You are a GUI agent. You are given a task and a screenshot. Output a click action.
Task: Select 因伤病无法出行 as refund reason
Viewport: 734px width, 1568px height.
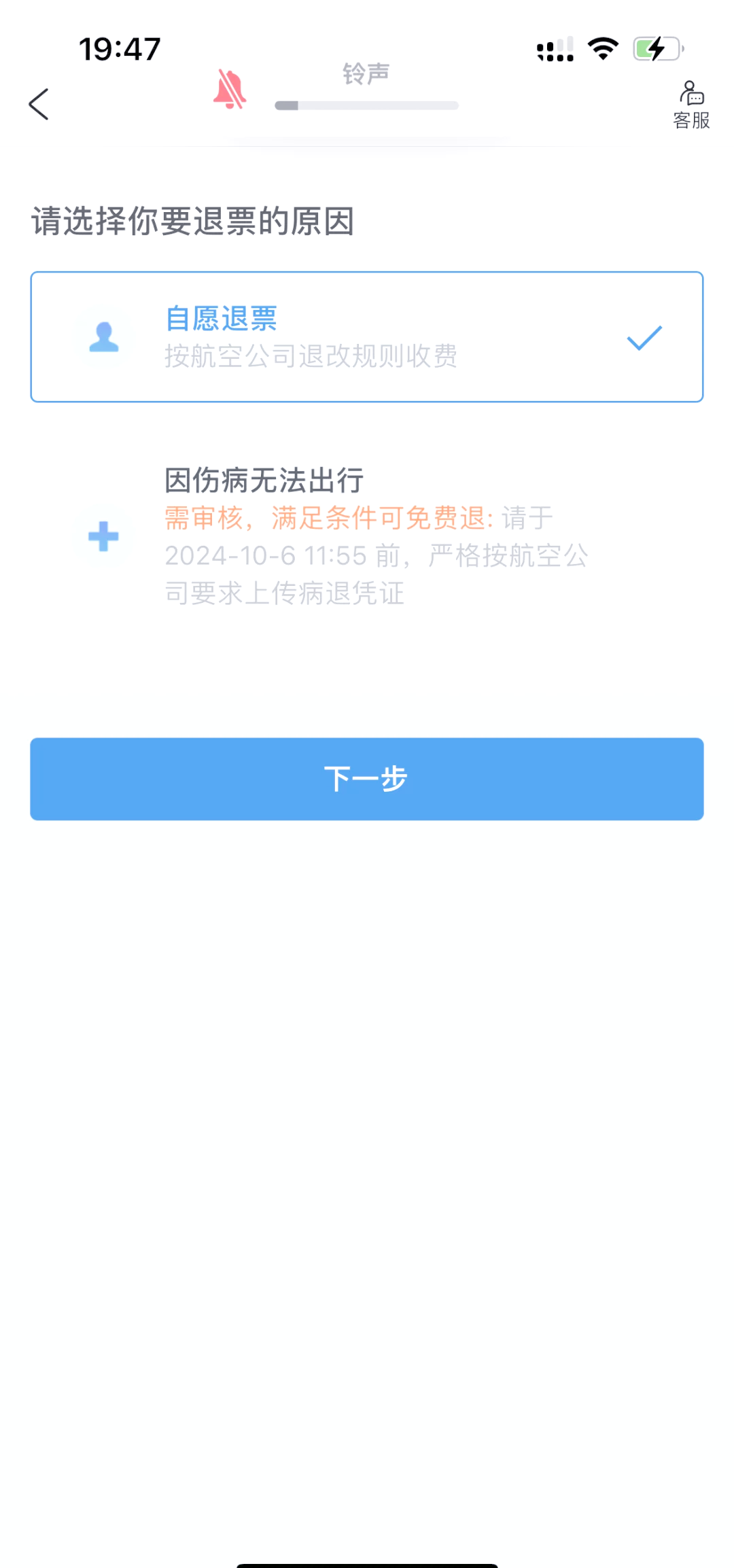point(367,536)
